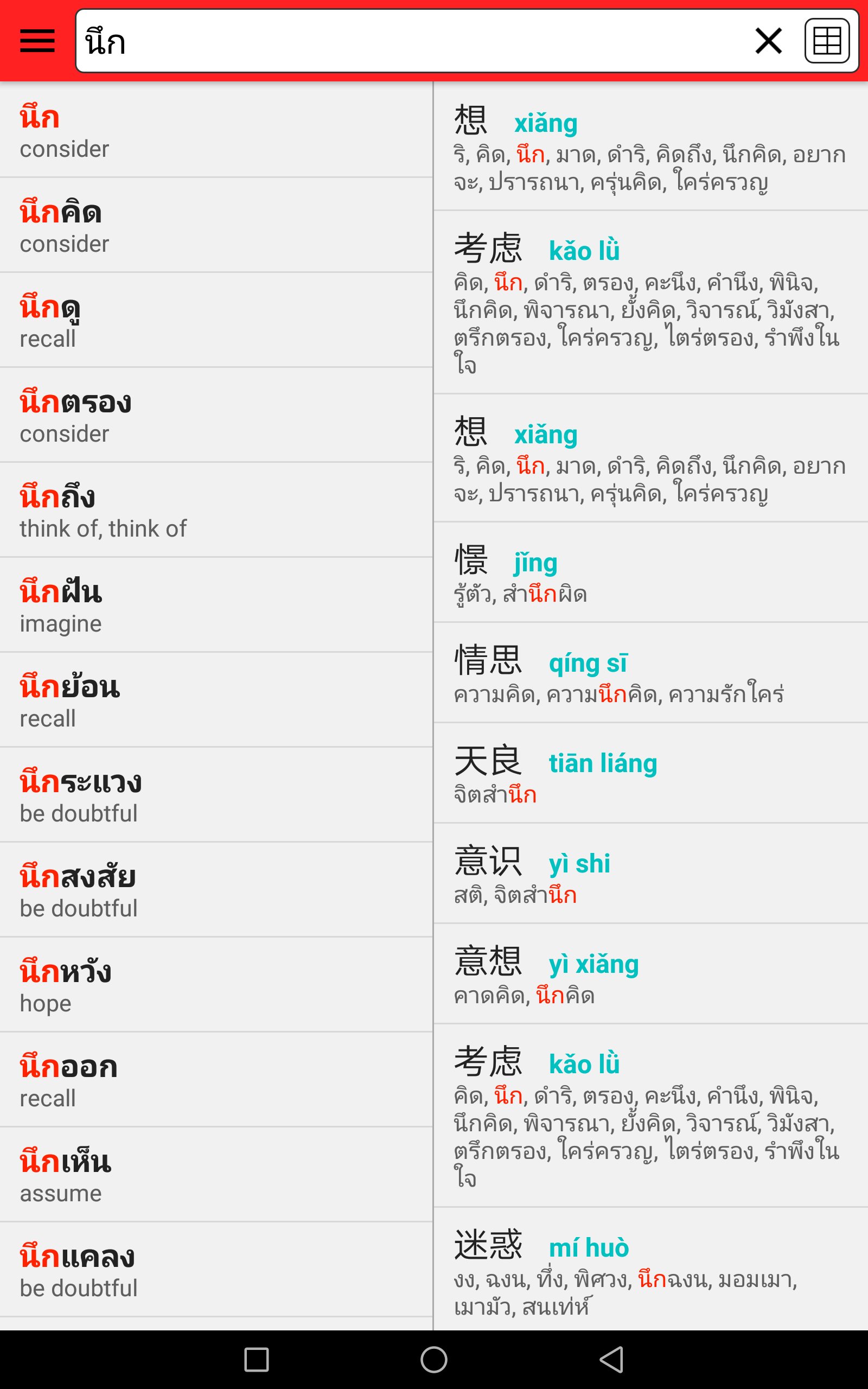
Task: Open นึกระแวง be doubtful entry
Action: coord(216,795)
